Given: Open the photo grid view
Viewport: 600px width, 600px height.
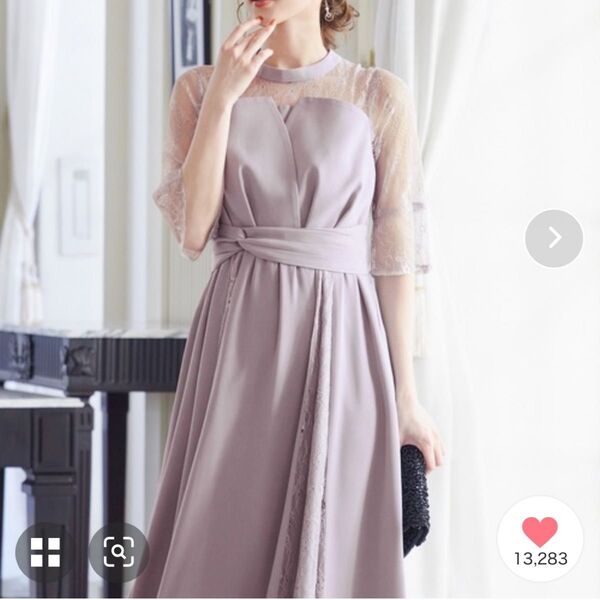Looking at the screenshot, I should pos(45,552).
